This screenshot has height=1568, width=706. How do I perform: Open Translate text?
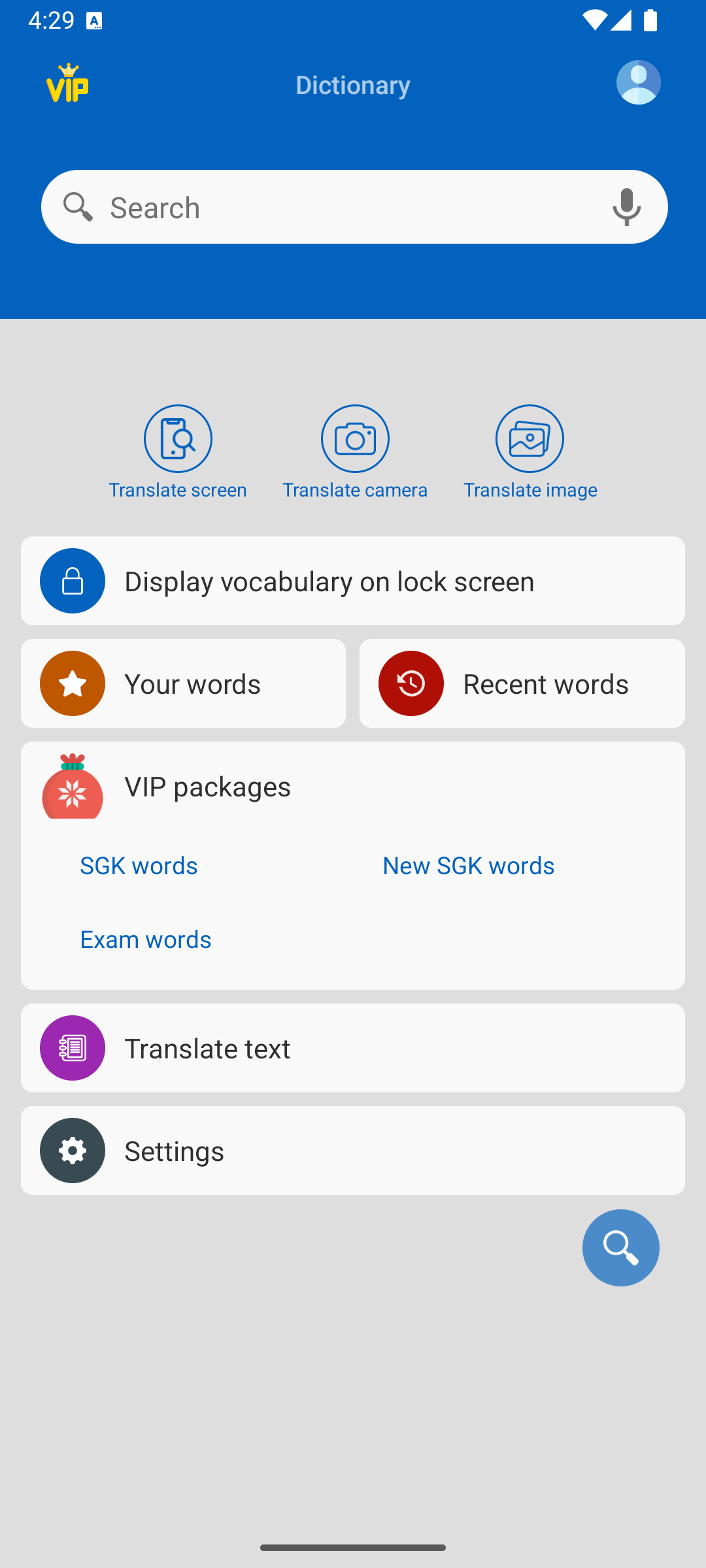tap(353, 1048)
